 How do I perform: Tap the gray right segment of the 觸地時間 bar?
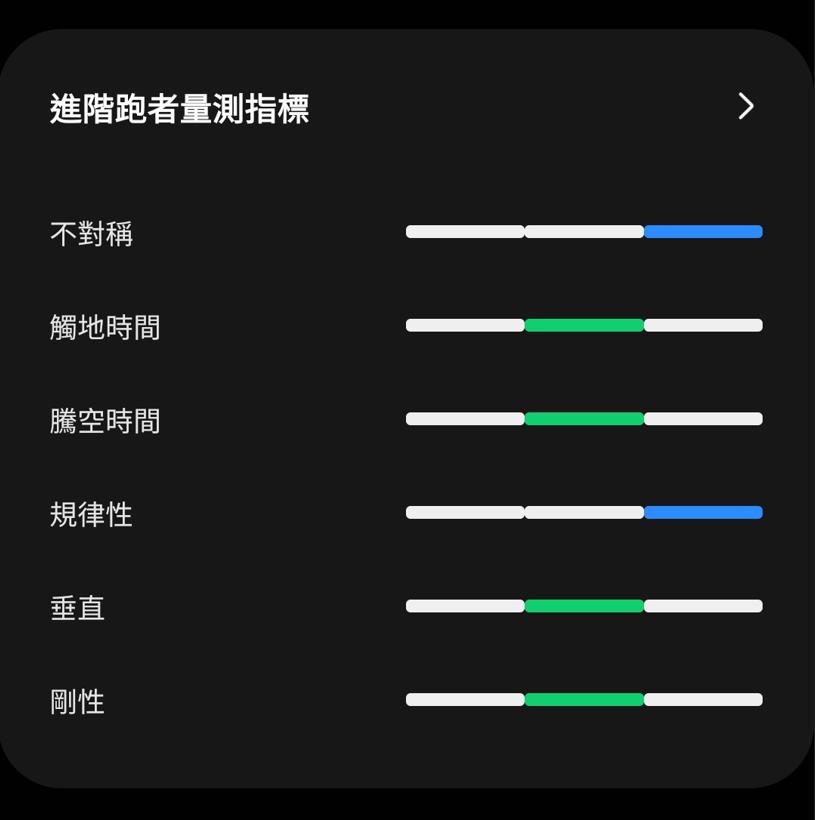pyautogui.click(x=702, y=324)
